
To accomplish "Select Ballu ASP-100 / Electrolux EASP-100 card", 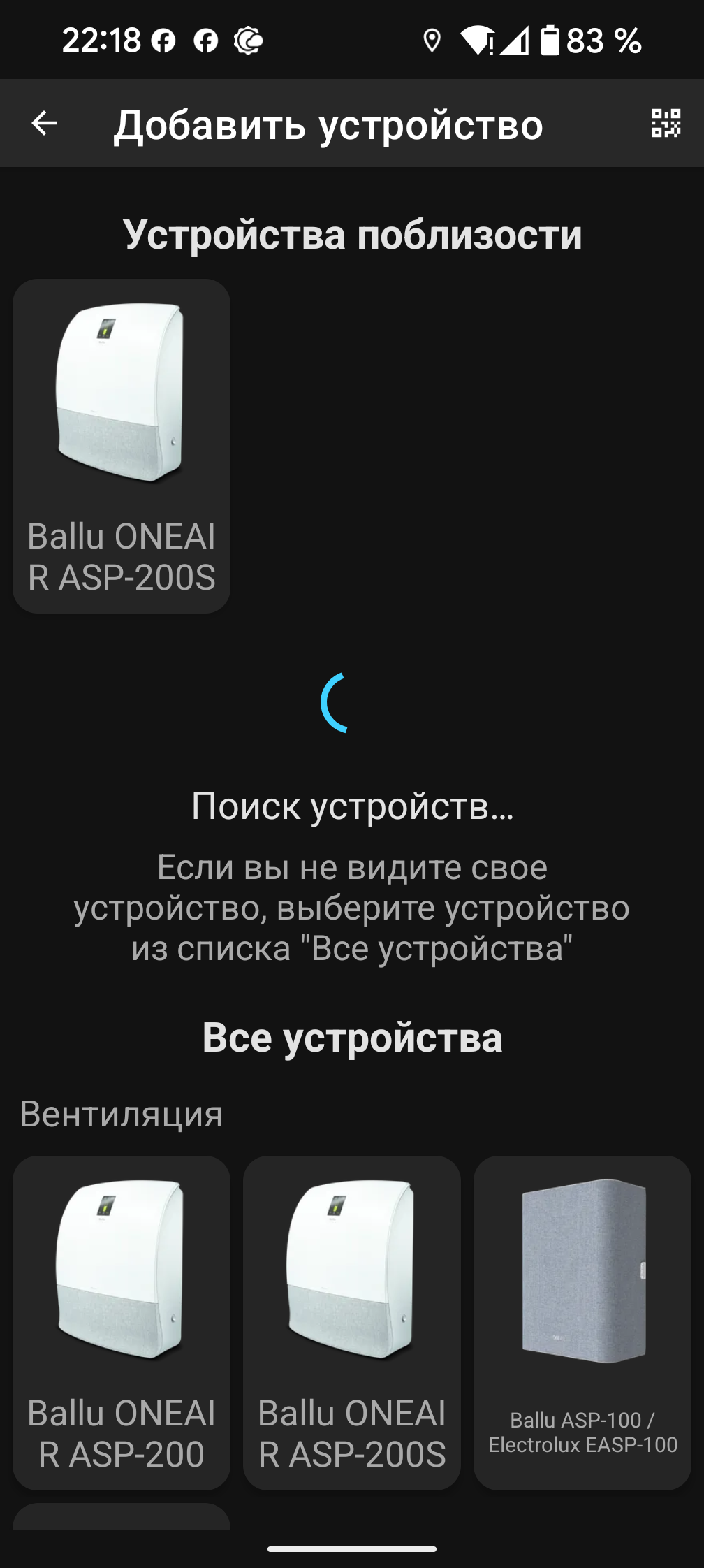I will tap(582, 1322).
